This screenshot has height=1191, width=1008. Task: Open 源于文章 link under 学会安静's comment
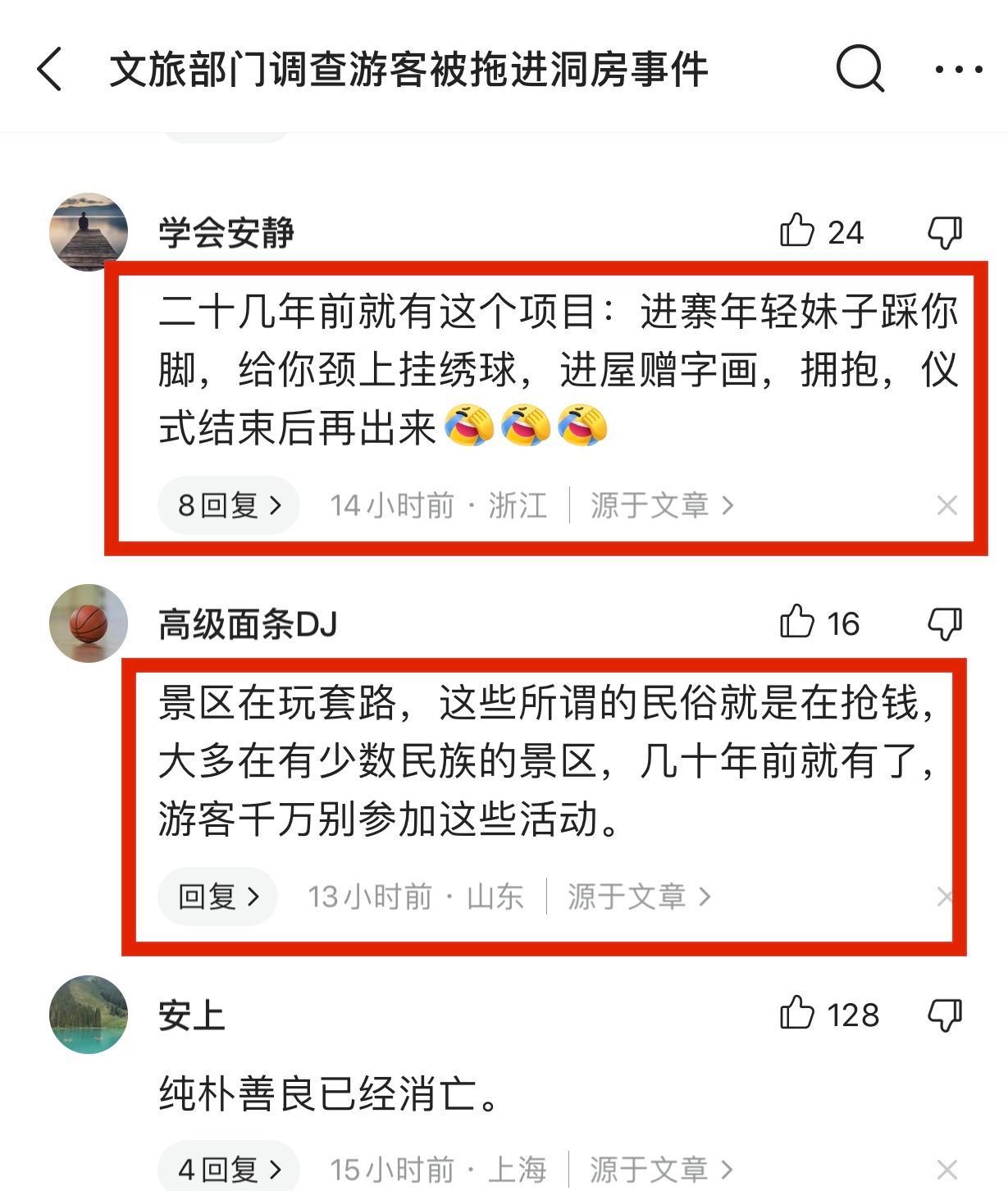pyautogui.click(x=661, y=505)
